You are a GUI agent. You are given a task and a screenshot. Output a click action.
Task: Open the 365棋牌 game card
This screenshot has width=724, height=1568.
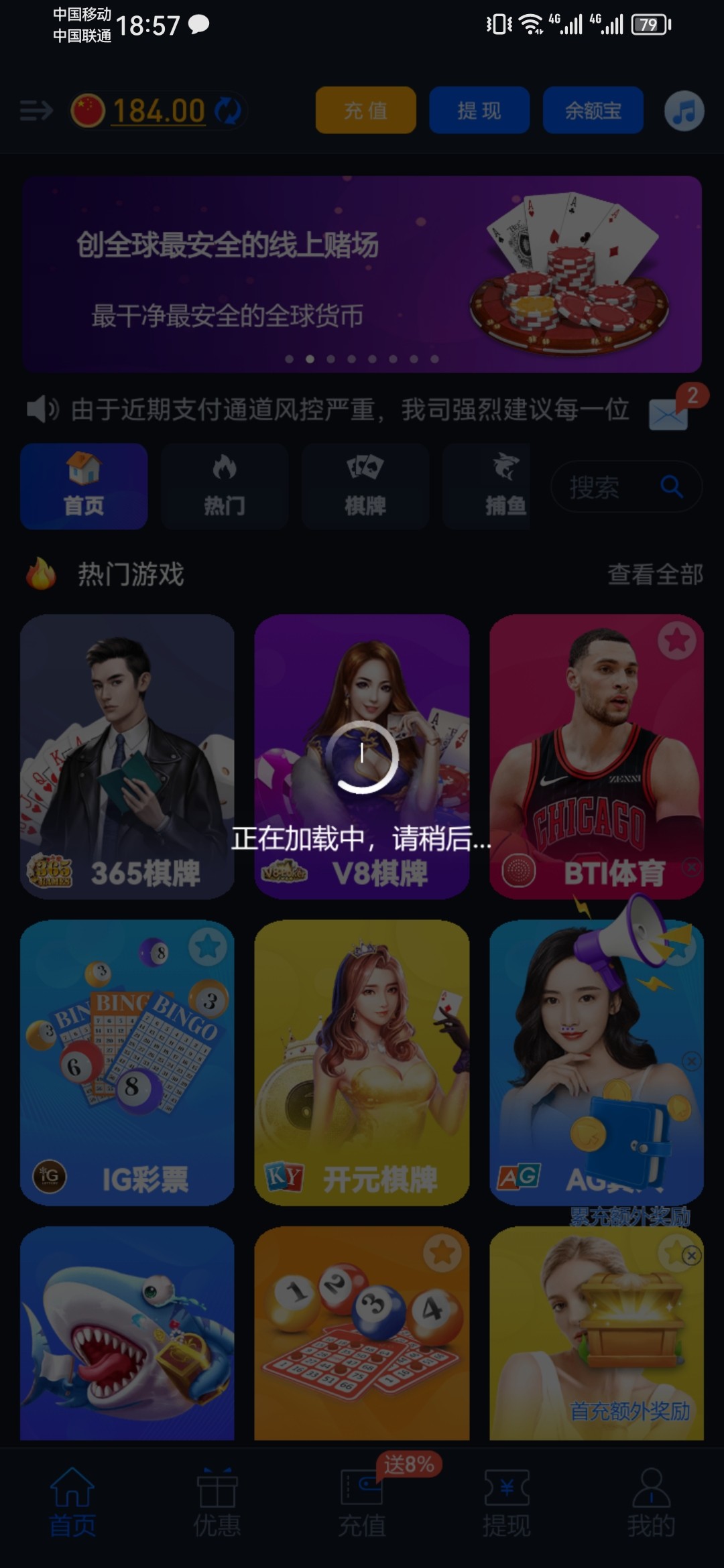127,757
